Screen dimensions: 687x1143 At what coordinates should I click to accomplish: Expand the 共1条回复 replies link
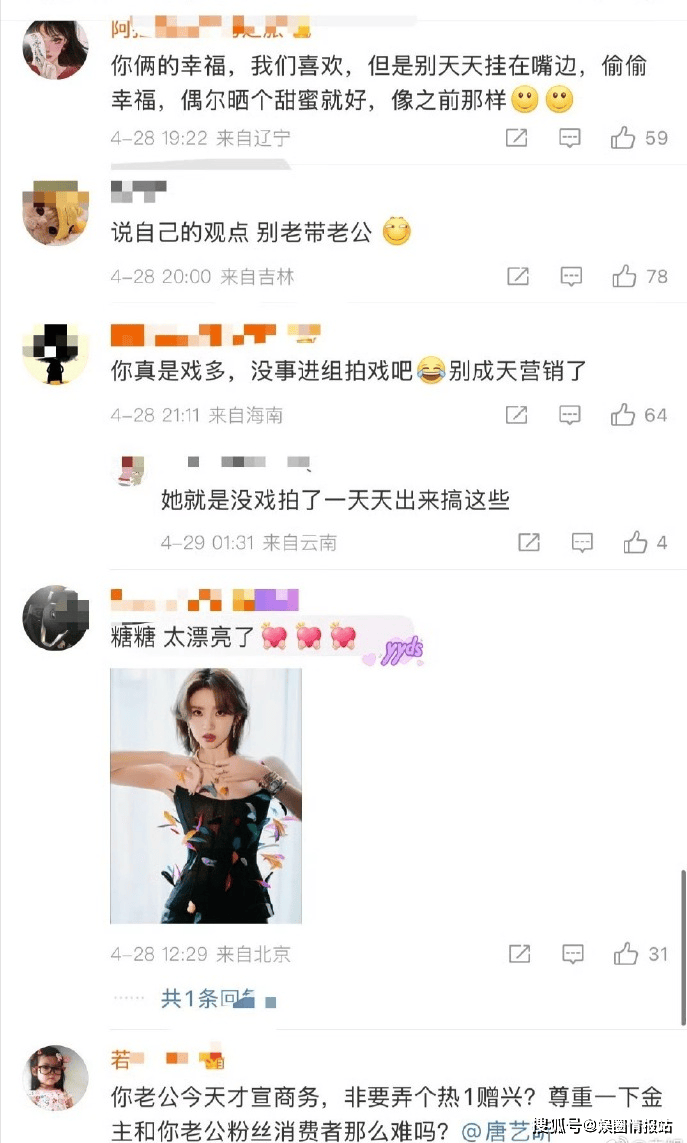tap(209, 998)
